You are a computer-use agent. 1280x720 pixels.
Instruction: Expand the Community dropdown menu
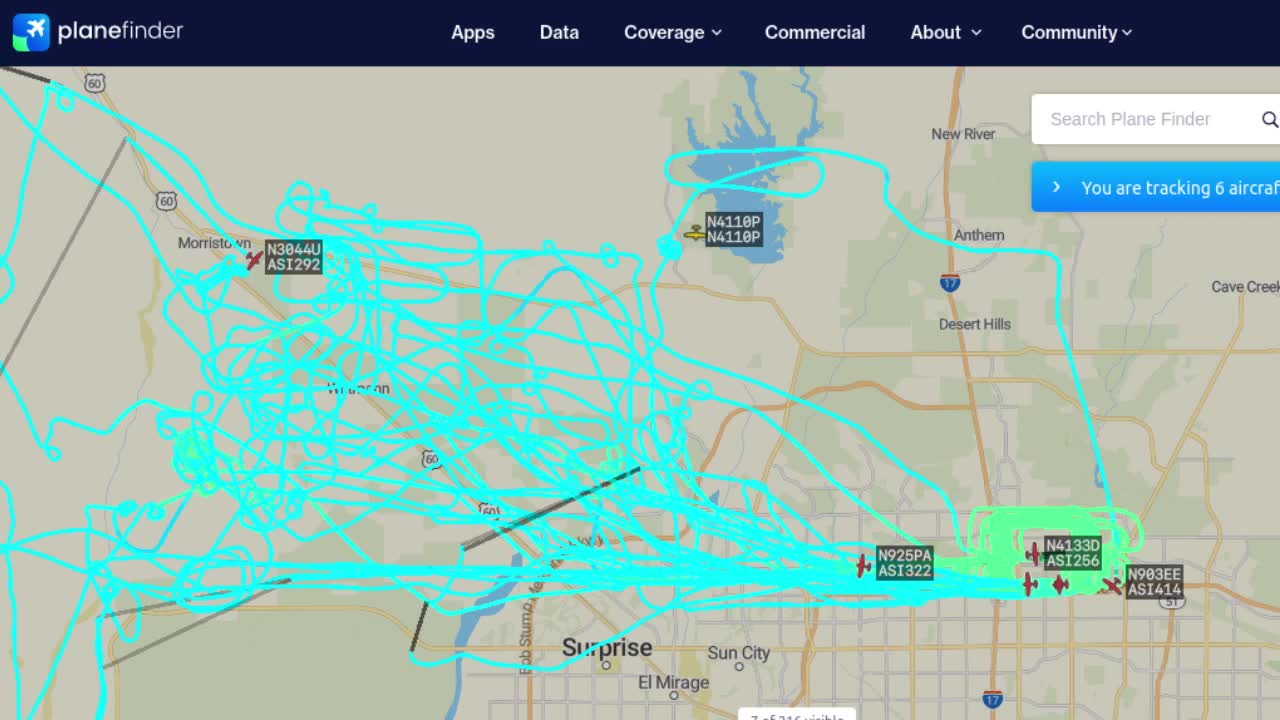(1076, 32)
